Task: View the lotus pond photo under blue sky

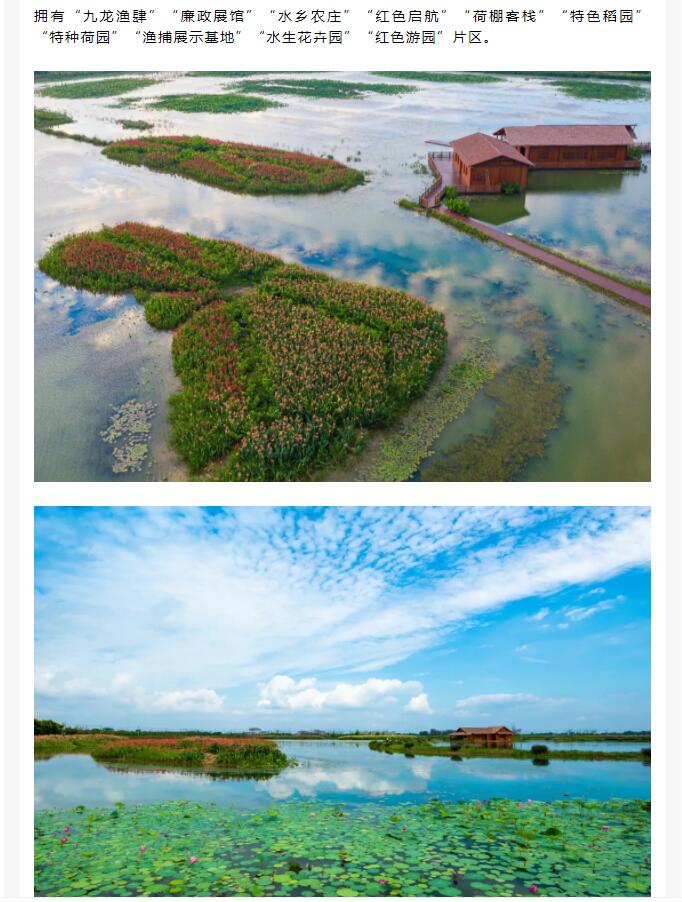Action: 342,700
